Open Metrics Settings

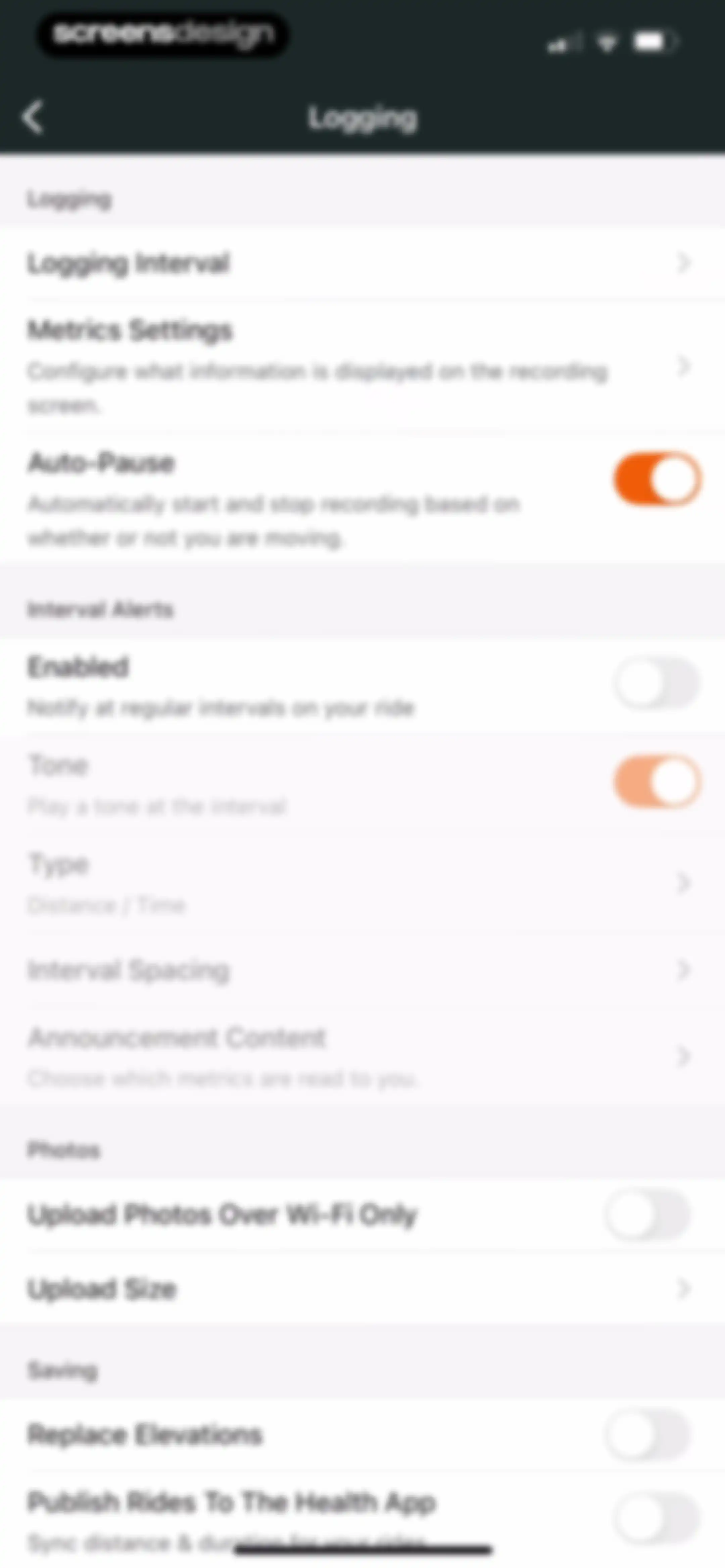(362, 366)
